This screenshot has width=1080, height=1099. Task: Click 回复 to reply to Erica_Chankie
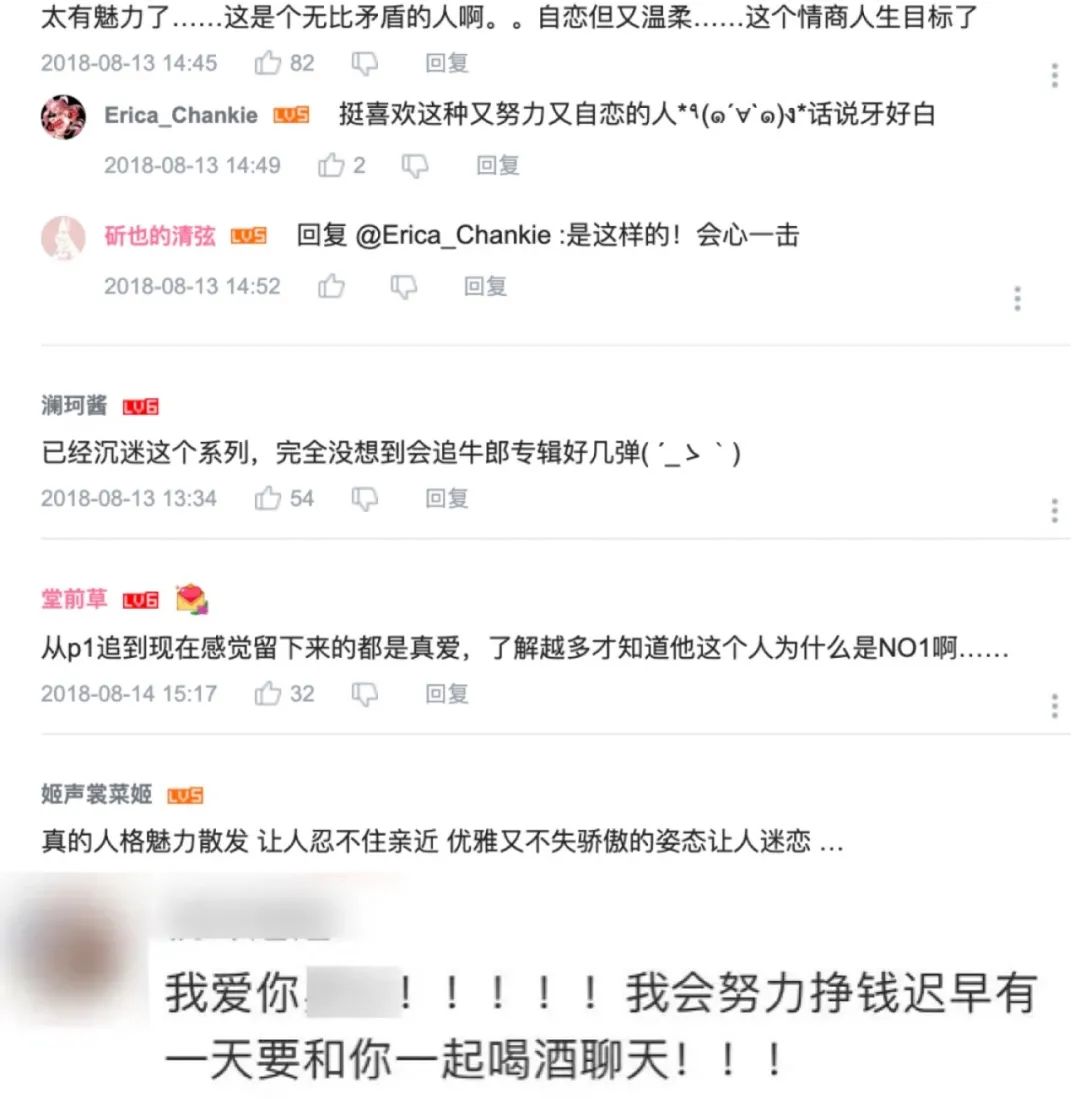click(x=497, y=166)
